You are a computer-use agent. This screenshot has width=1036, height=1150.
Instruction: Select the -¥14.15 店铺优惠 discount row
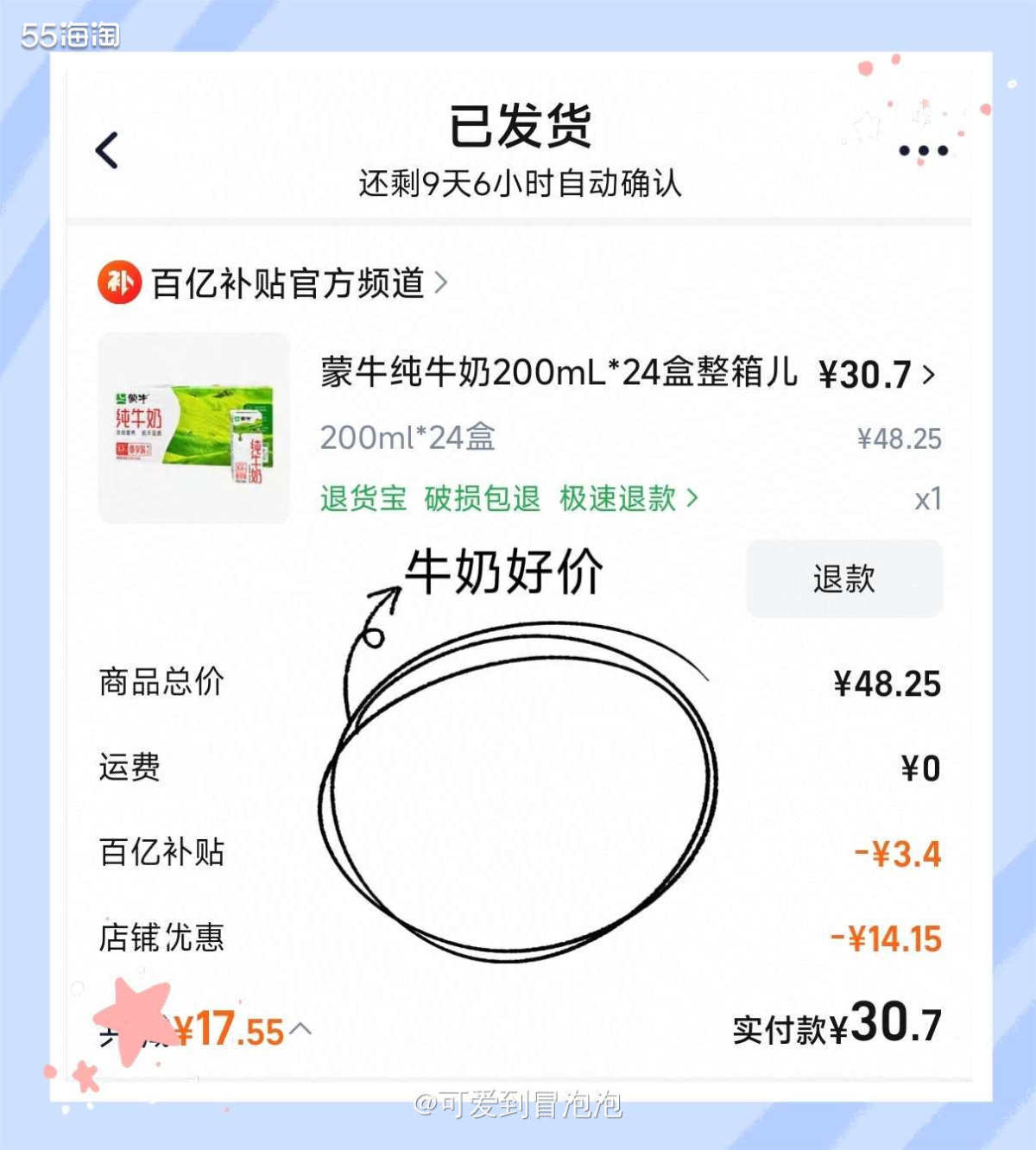coord(885,941)
